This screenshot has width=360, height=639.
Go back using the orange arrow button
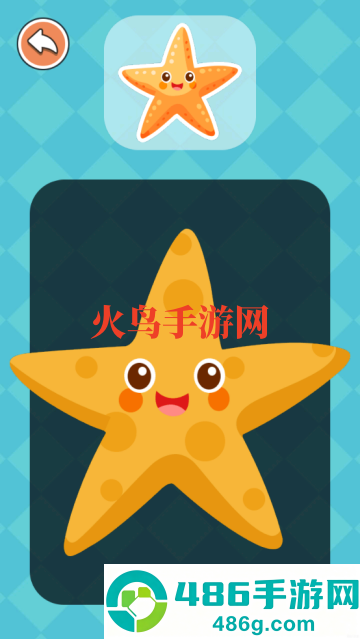(x=43, y=44)
